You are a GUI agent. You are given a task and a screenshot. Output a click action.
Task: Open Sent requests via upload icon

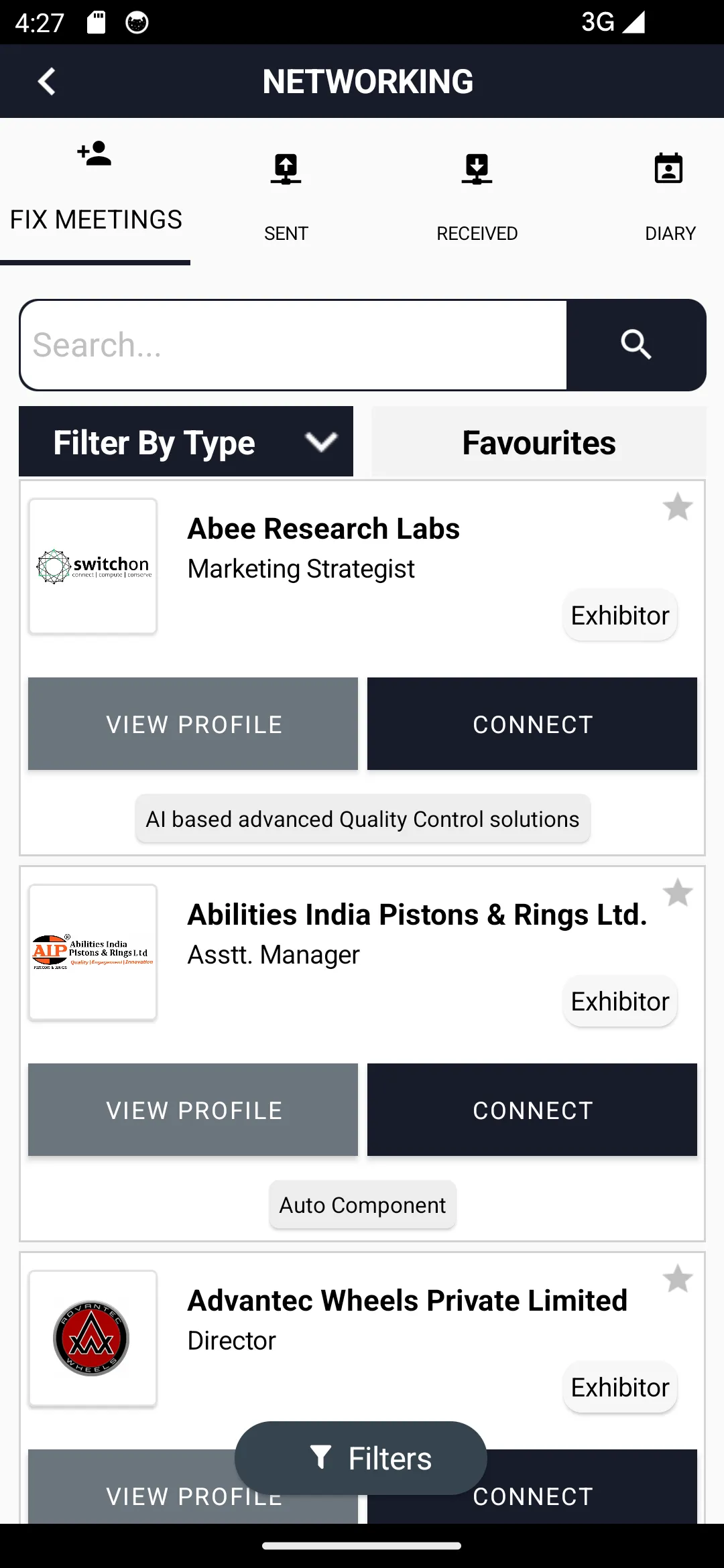pyautogui.click(x=286, y=168)
